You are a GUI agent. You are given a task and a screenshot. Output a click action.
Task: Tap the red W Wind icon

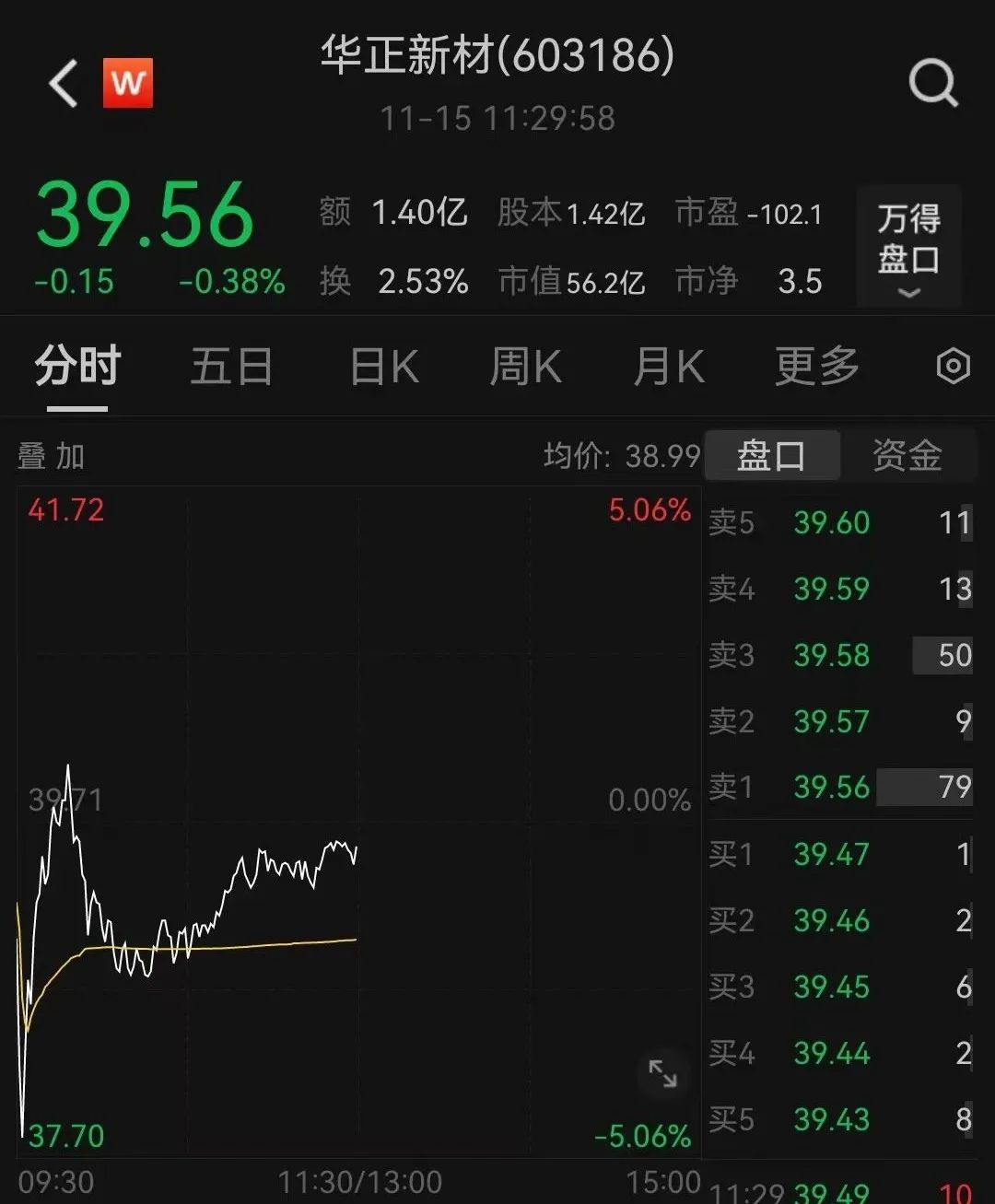pyautogui.click(x=128, y=83)
